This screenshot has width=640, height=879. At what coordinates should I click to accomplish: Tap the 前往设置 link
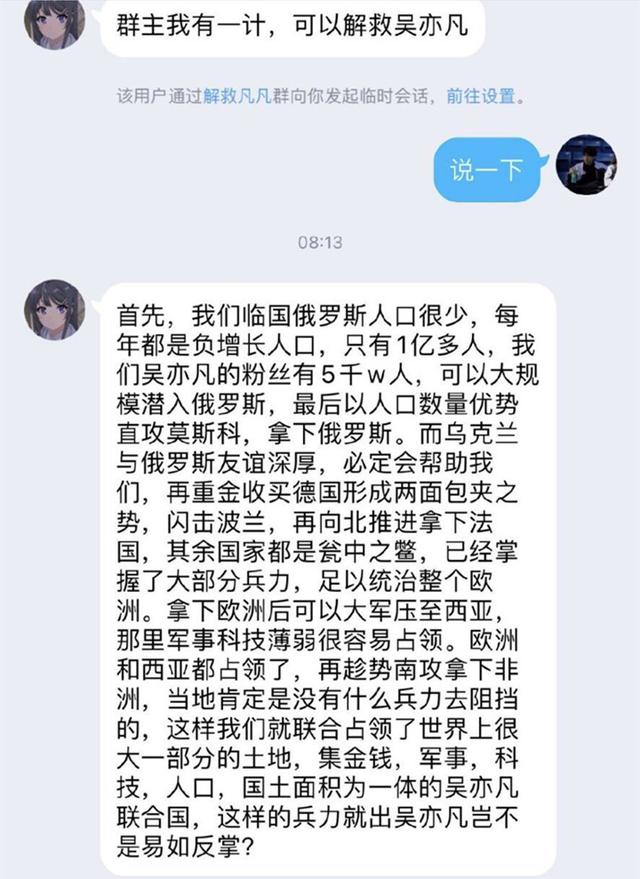click(x=481, y=96)
